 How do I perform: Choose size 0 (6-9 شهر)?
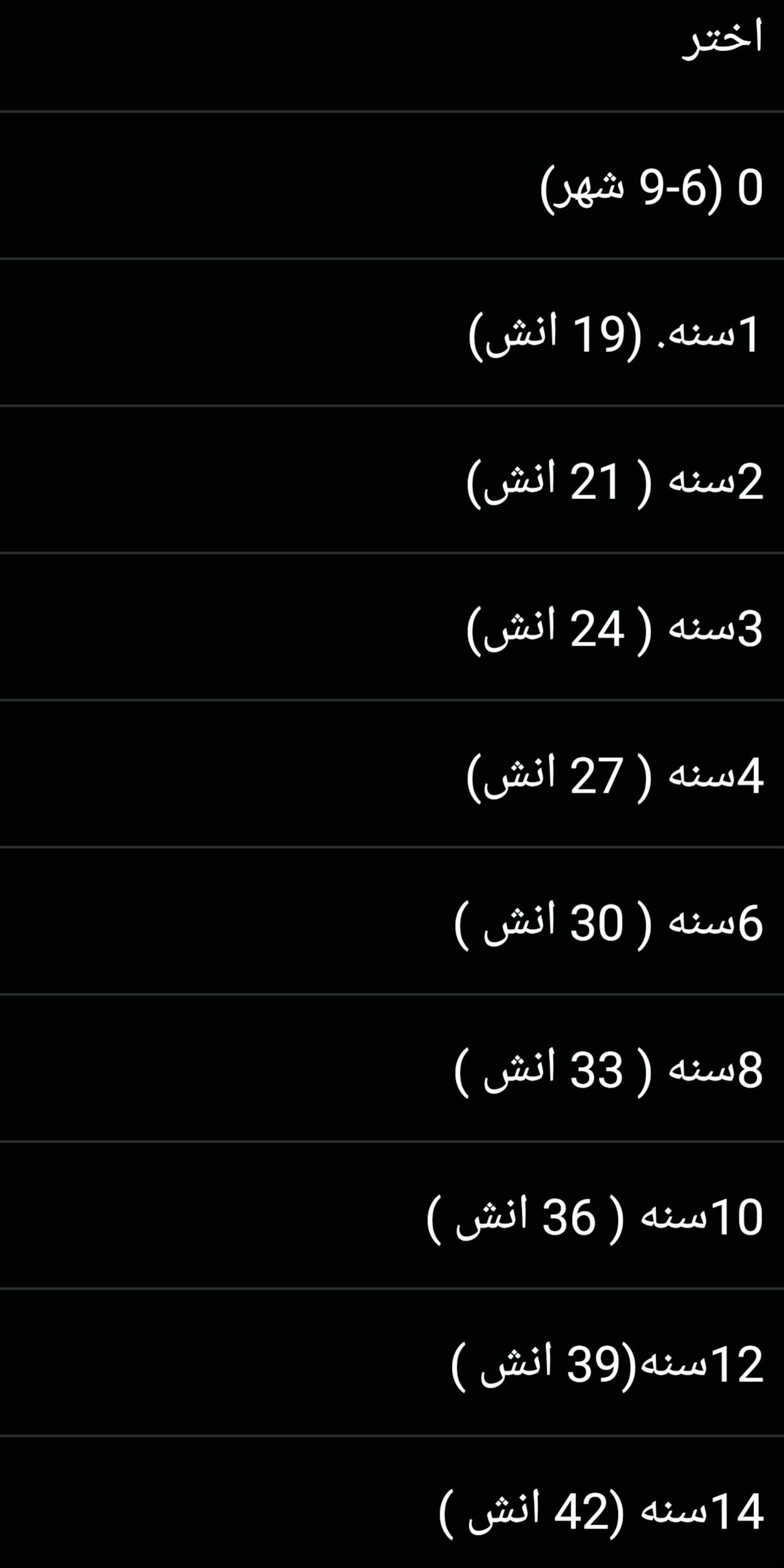[x=651, y=187]
